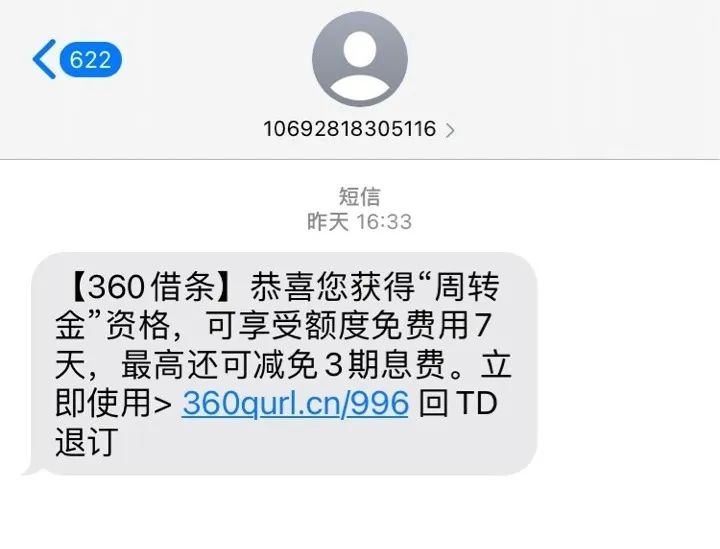
Task: Open the 360qurl.cn/996 link
Action: click(x=296, y=403)
